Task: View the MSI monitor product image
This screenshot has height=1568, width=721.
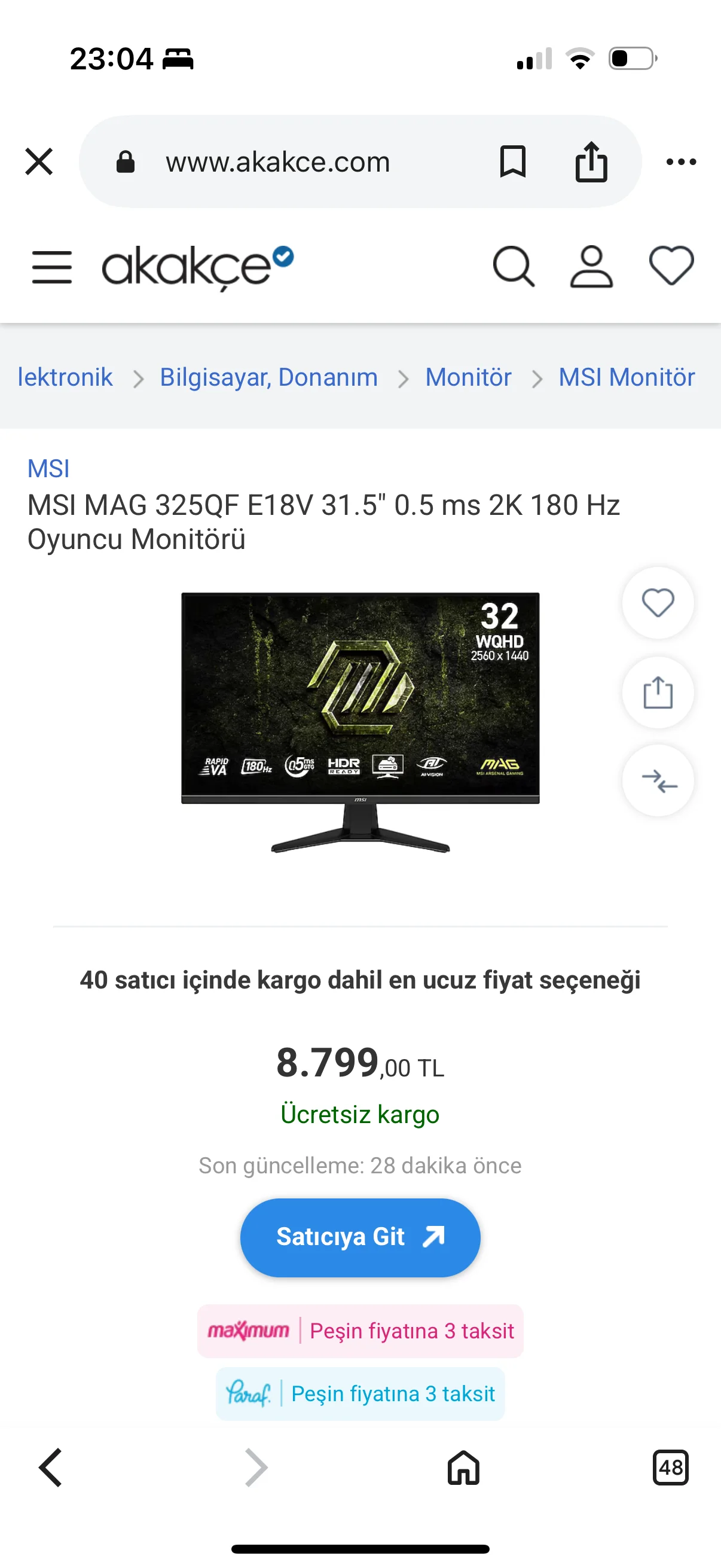Action: point(360,721)
